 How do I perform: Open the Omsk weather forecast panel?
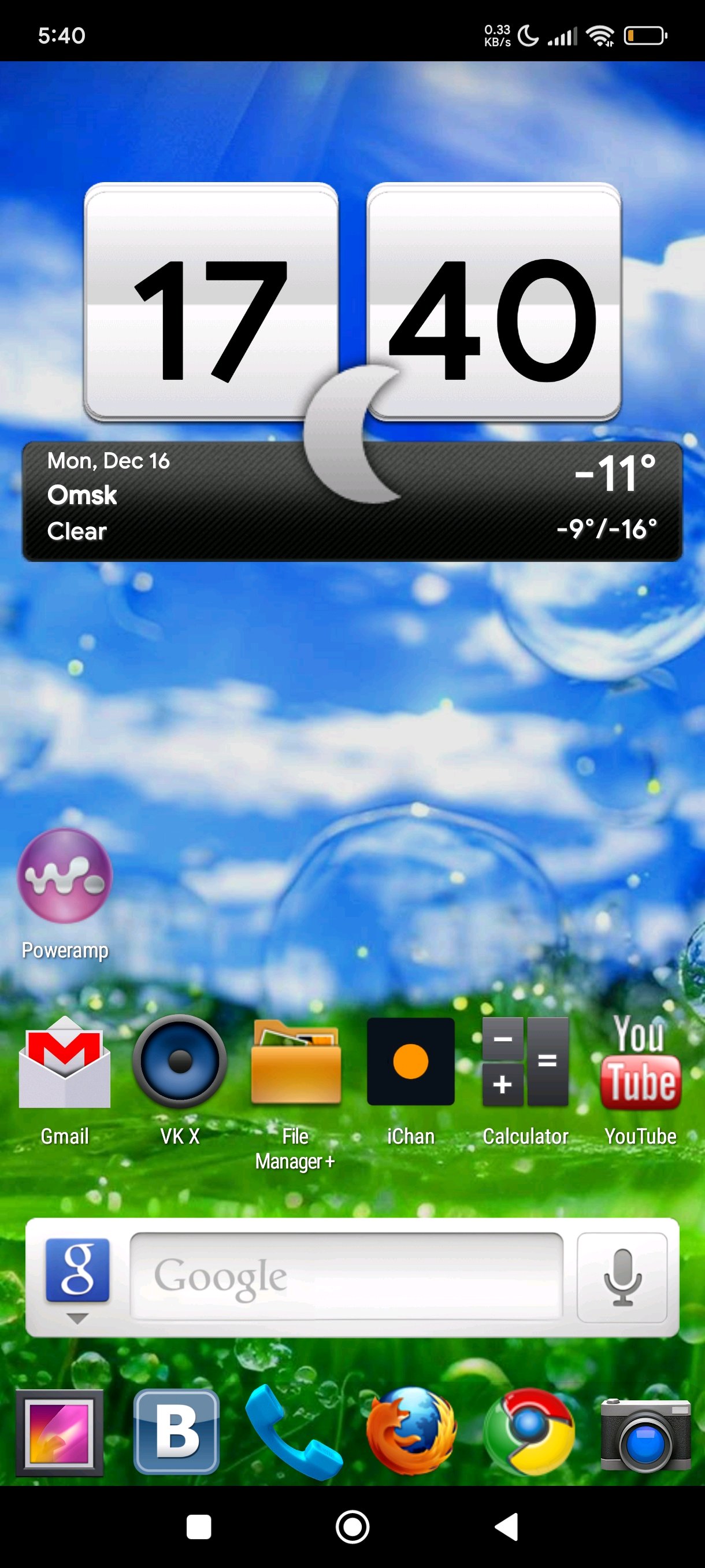(x=352, y=501)
